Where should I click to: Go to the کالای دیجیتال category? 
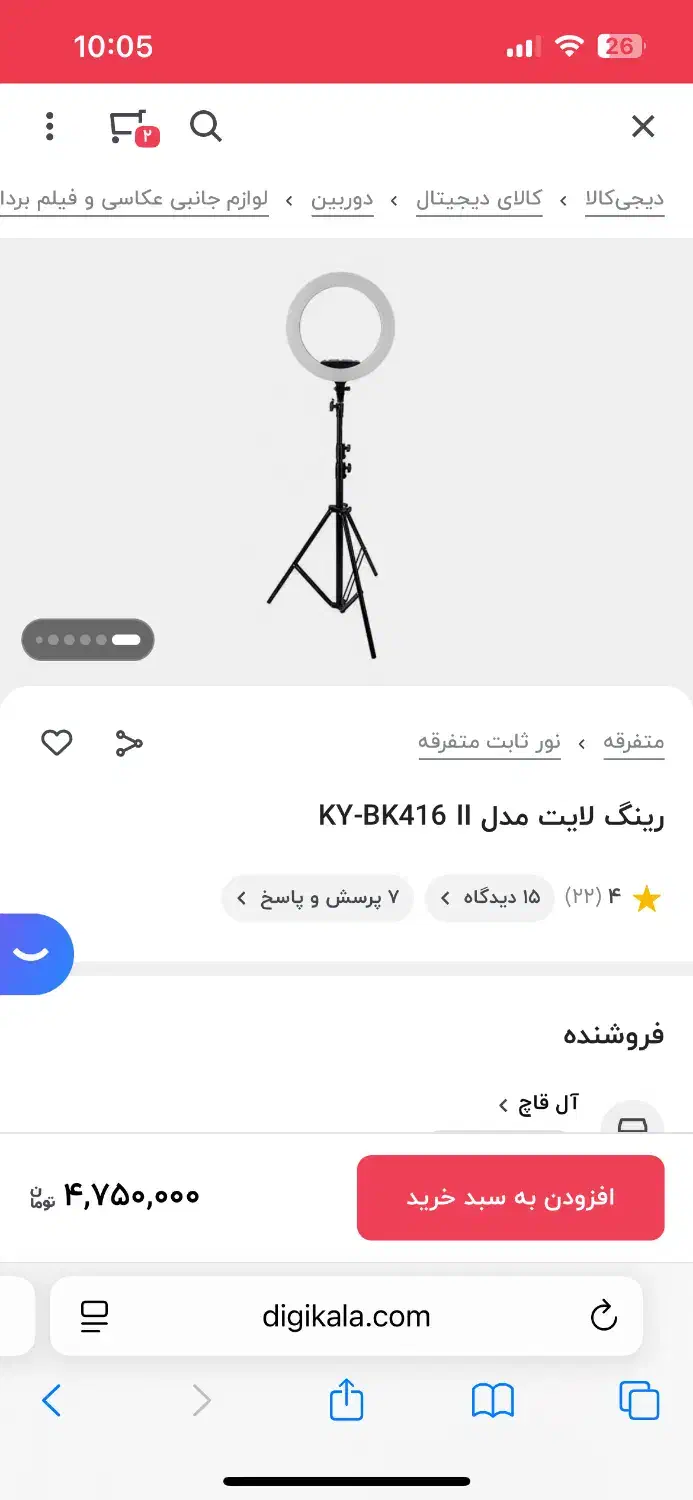pos(479,199)
